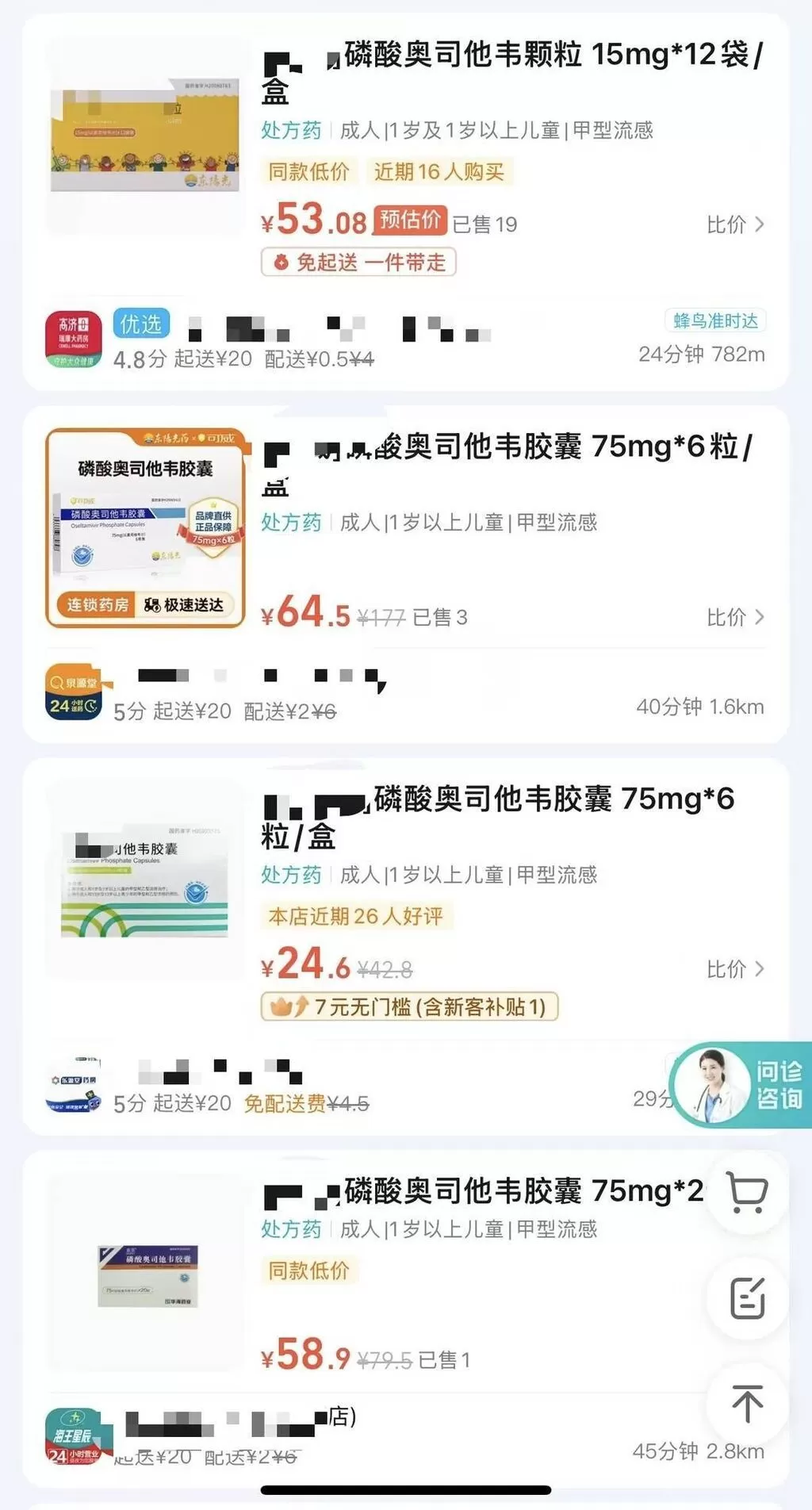Click the coupon icon on 免起送 tag
Screen dimensions: 812x1510
[x=283, y=262]
